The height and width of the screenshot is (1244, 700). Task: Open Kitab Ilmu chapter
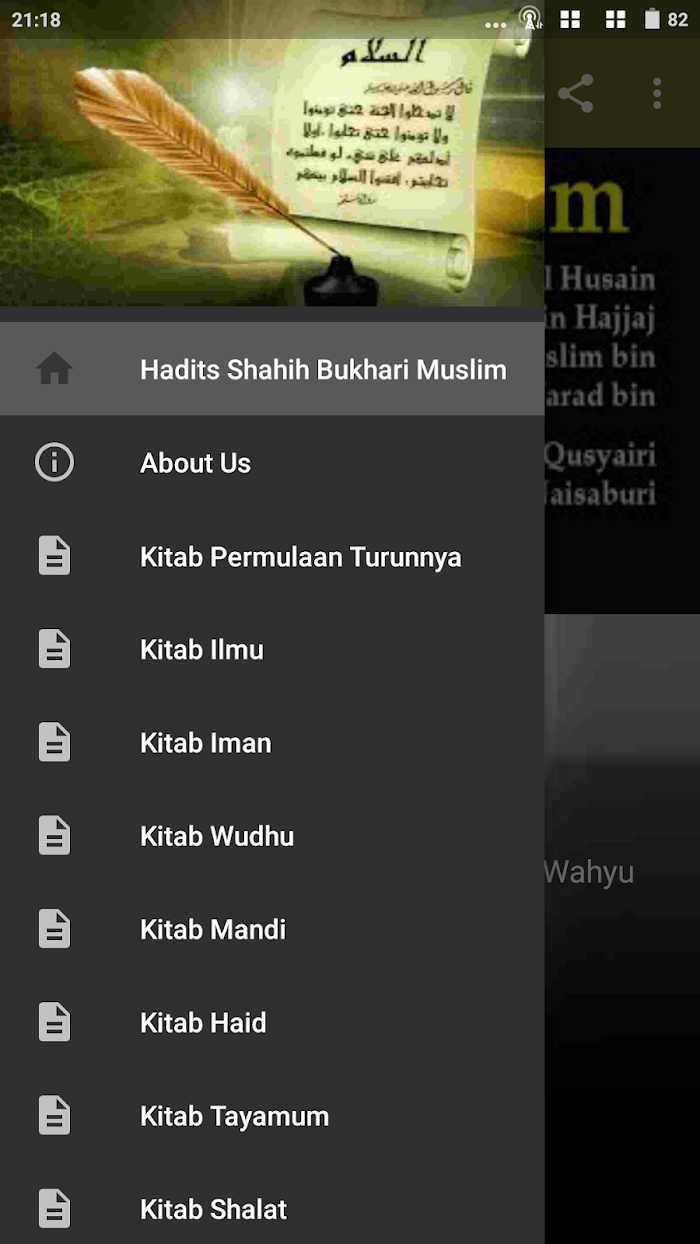(x=272, y=649)
